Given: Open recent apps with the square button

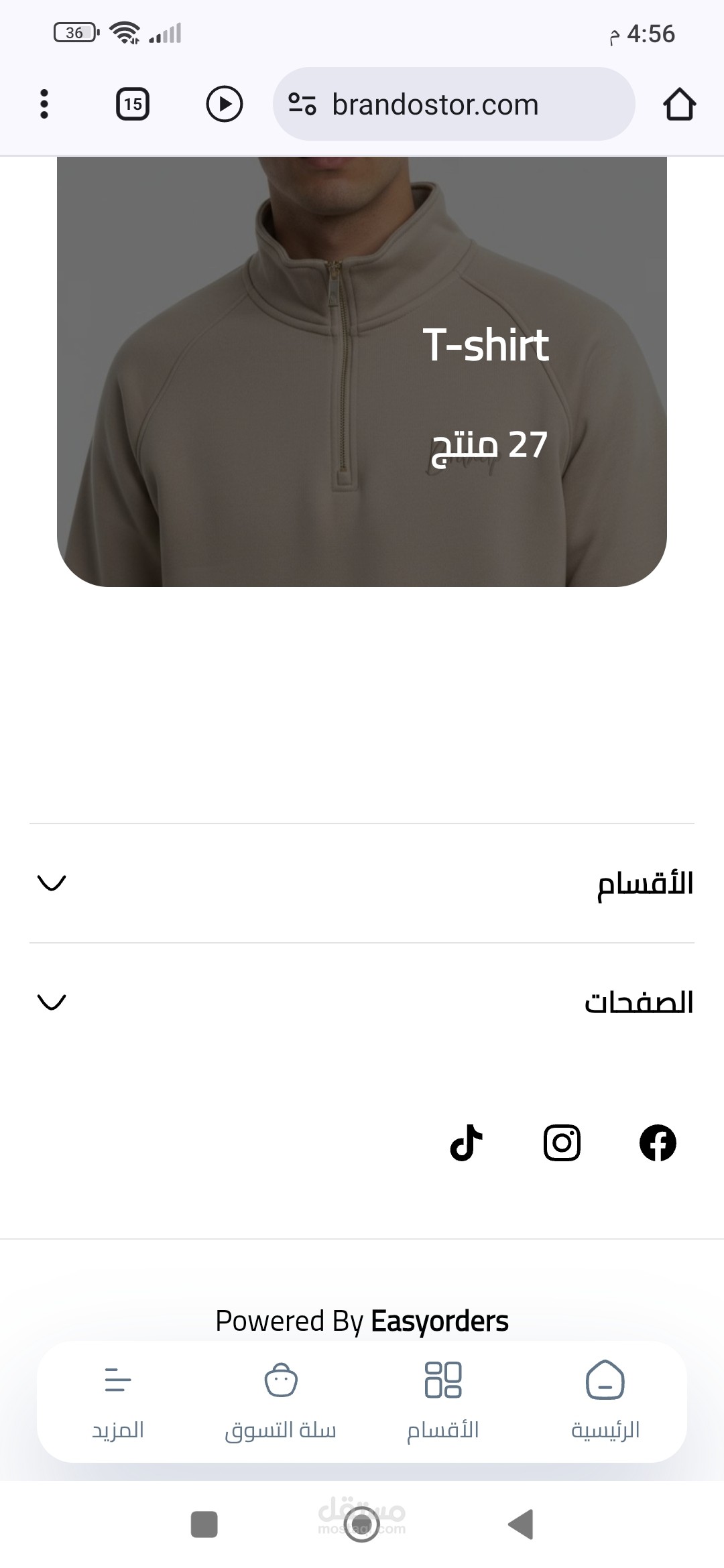Looking at the screenshot, I should (x=204, y=1524).
